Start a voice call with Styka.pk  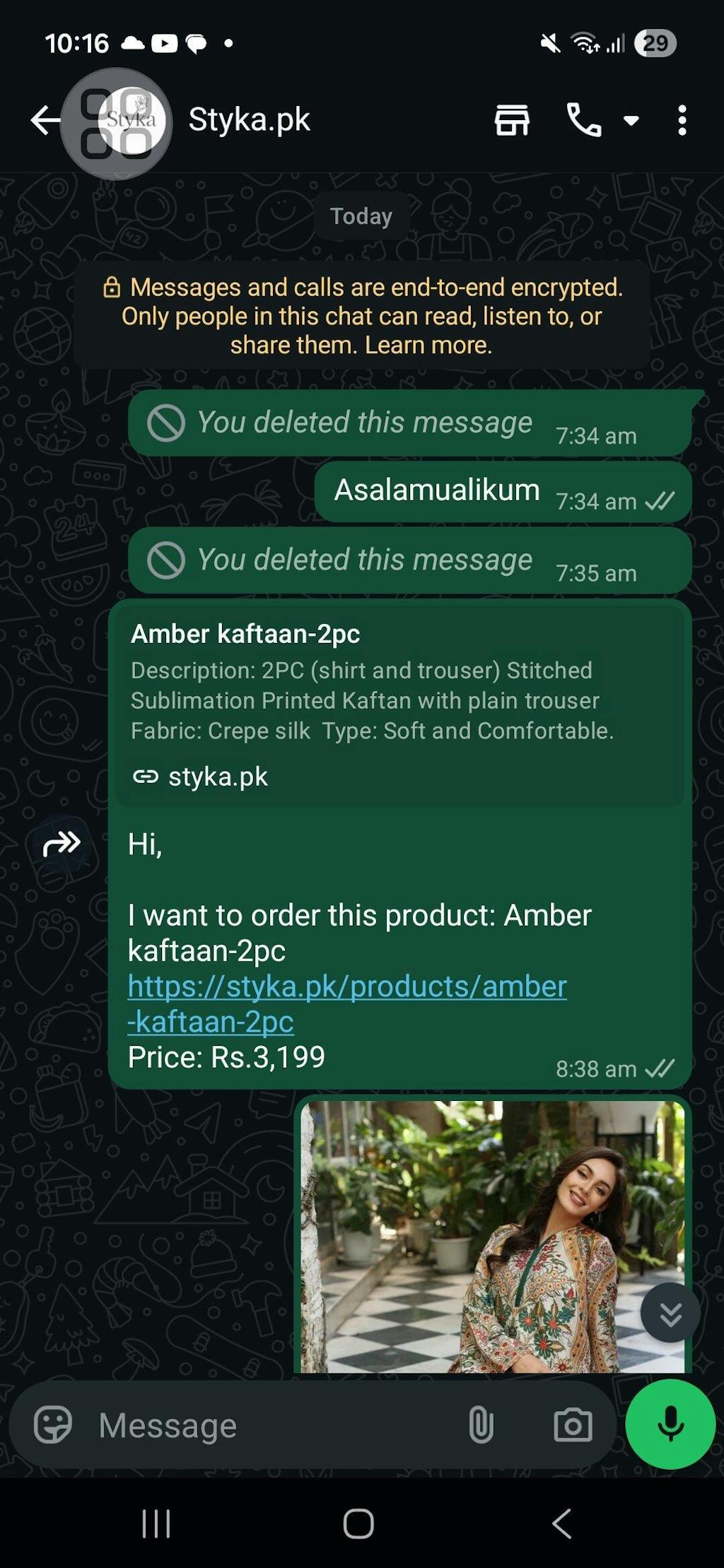tap(584, 120)
